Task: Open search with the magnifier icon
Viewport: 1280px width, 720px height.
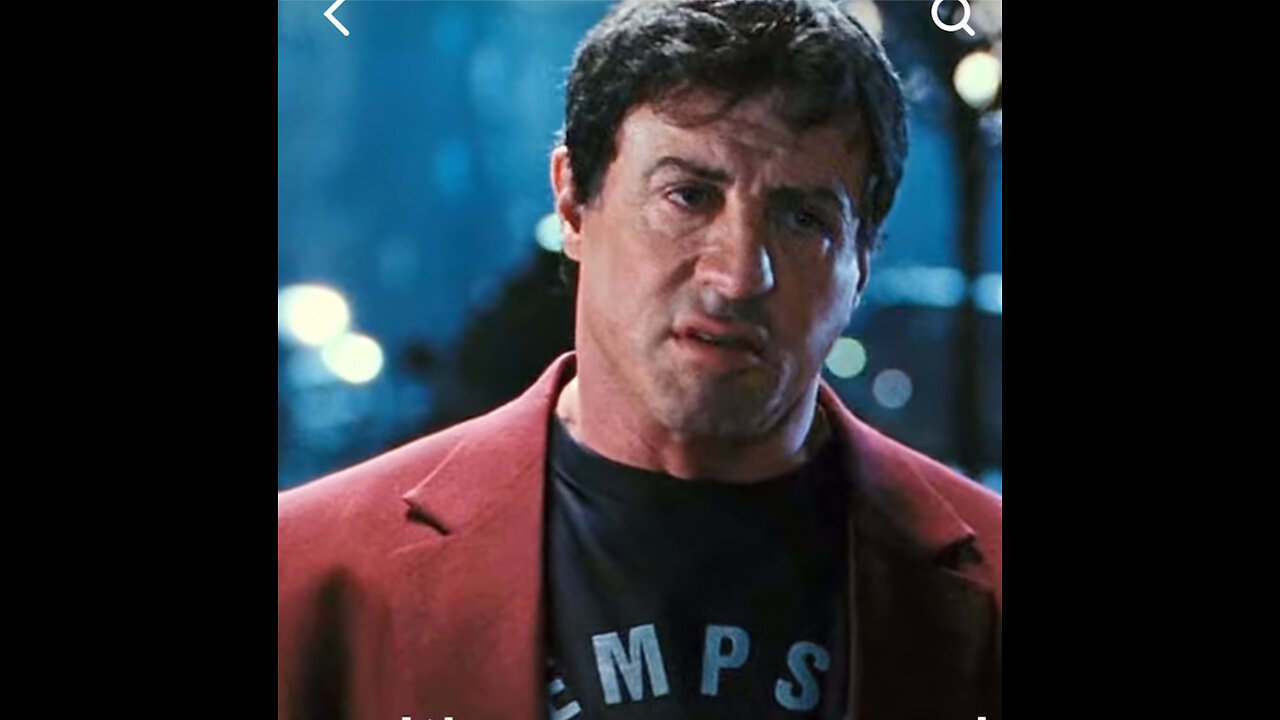Action: [x=951, y=16]
